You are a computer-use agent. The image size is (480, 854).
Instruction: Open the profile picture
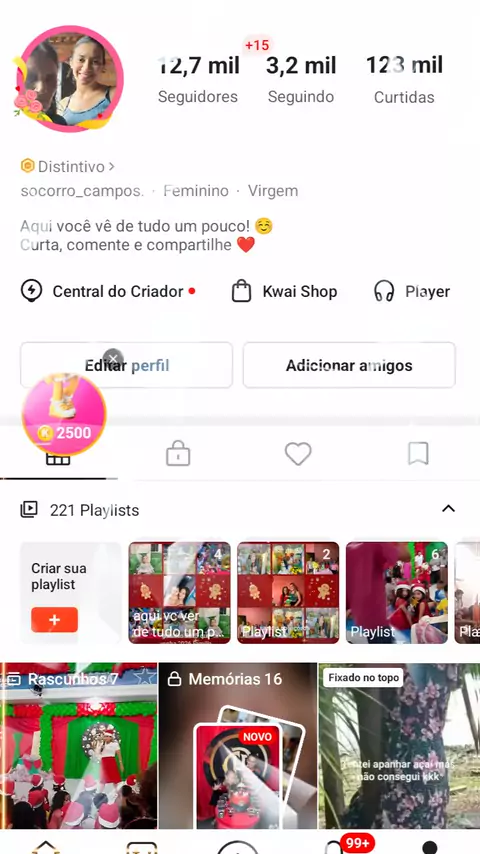tap(68, 78)
